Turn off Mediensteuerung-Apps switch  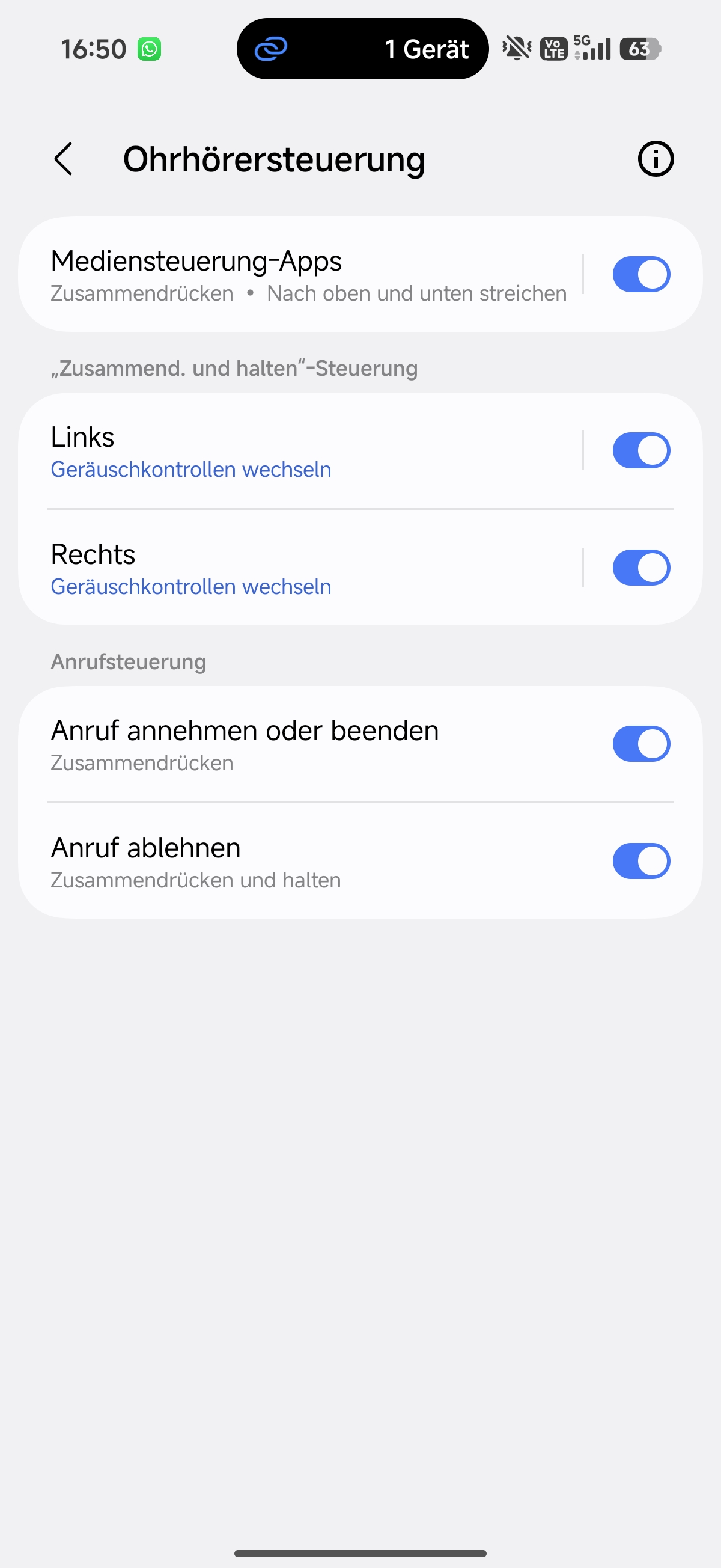coord(640,275)
